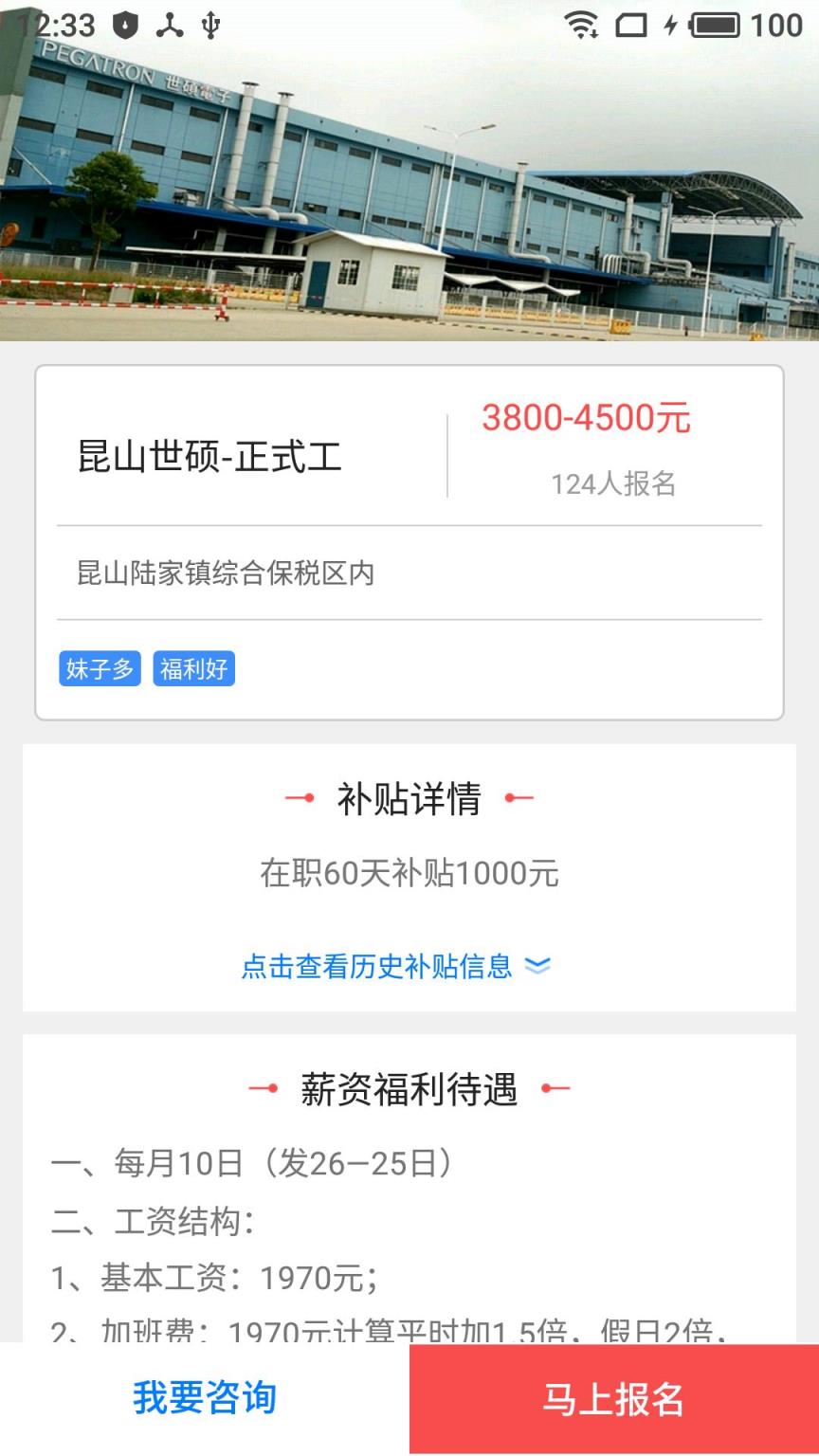Tap the salary range 3800-4500元
The image size is (819, 1456).
click(x=585, y=417)
